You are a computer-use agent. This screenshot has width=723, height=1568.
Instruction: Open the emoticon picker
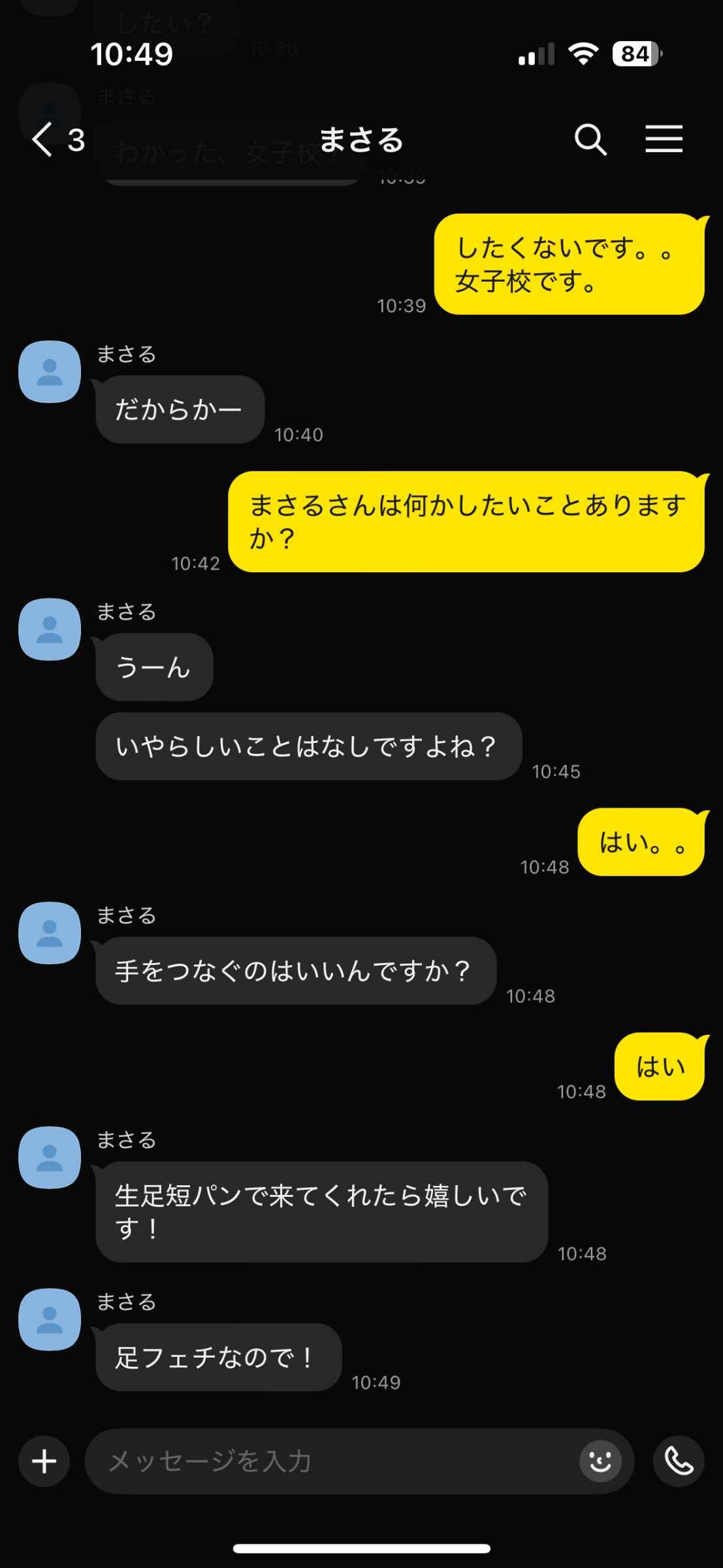pyautogui.click(x=600, y=1461)
